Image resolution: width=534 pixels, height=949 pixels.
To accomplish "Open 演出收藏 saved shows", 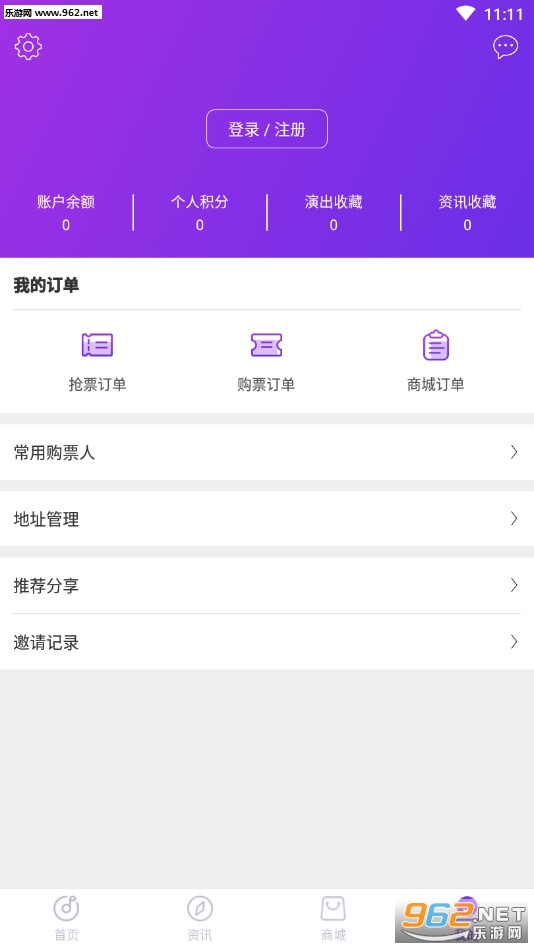I will (x=334, y=212).
